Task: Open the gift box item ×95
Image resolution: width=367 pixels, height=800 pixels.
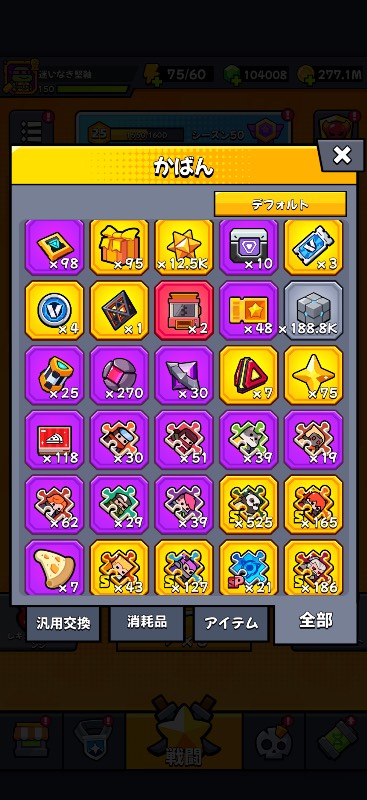Action: click(119, 247)
